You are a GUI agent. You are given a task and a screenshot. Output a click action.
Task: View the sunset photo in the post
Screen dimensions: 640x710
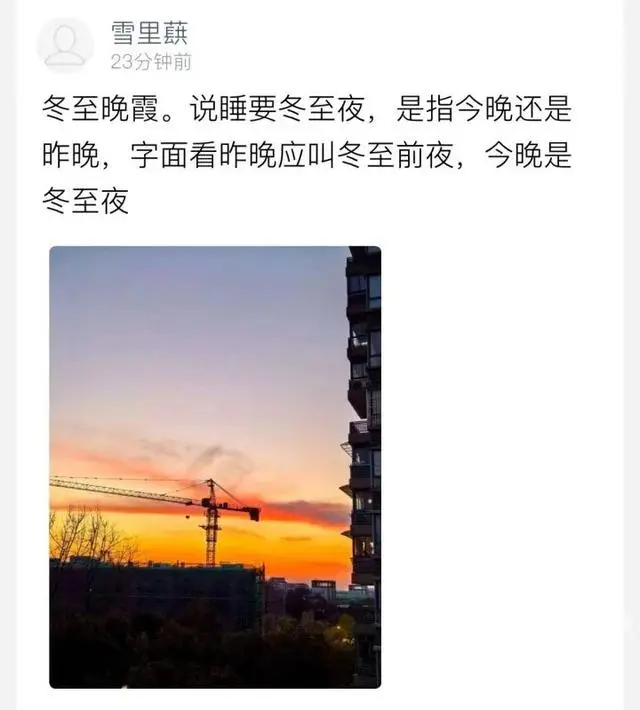point(215,467)
